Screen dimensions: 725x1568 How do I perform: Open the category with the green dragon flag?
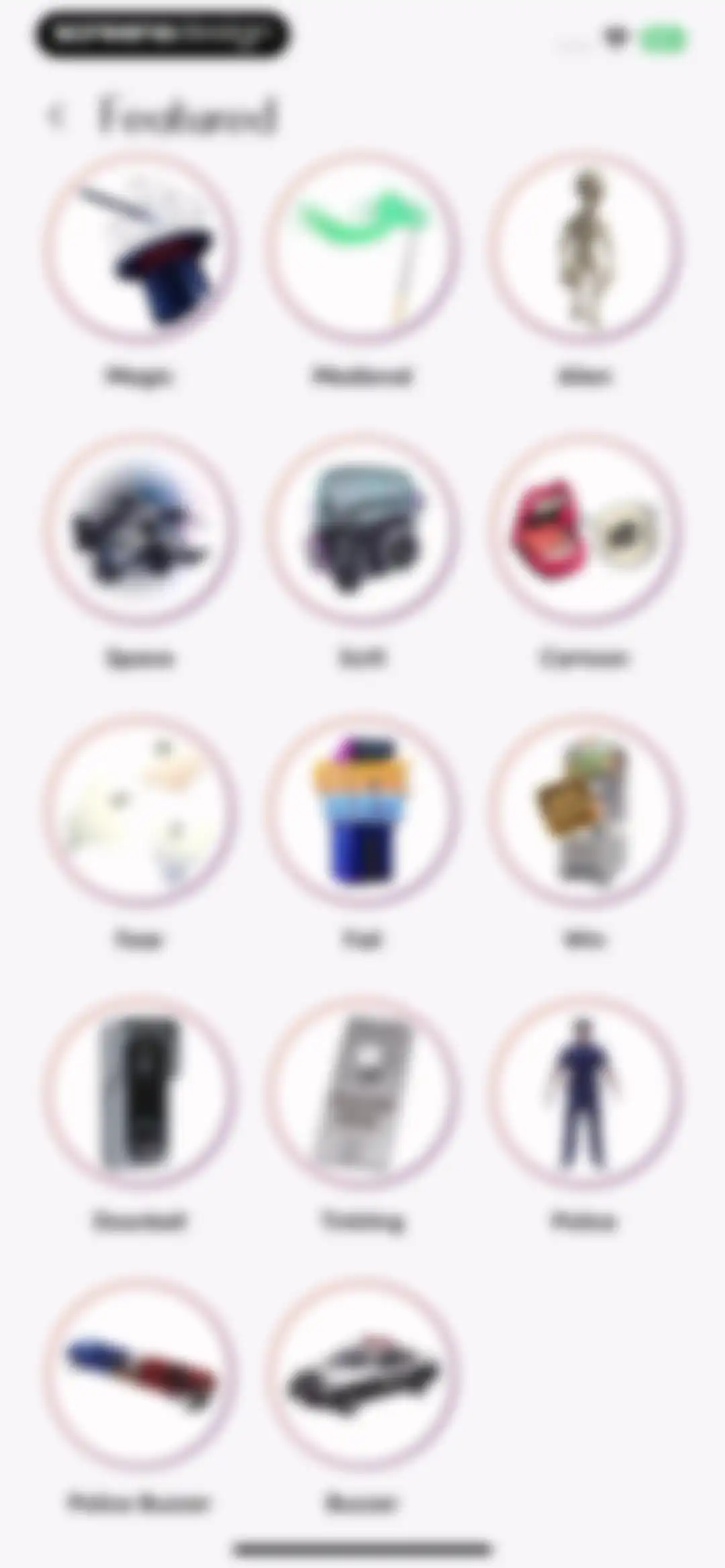click(362, 247)
